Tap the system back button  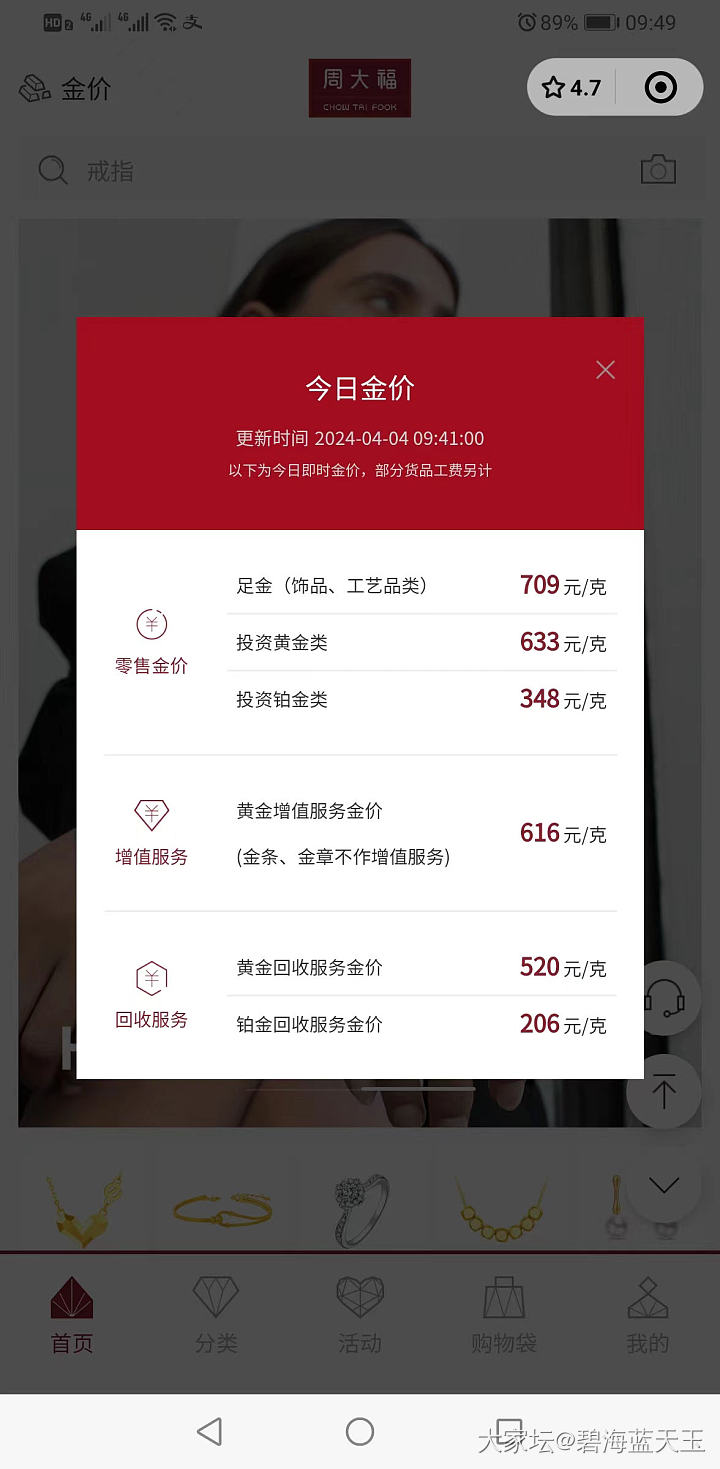pos(210,1431)
